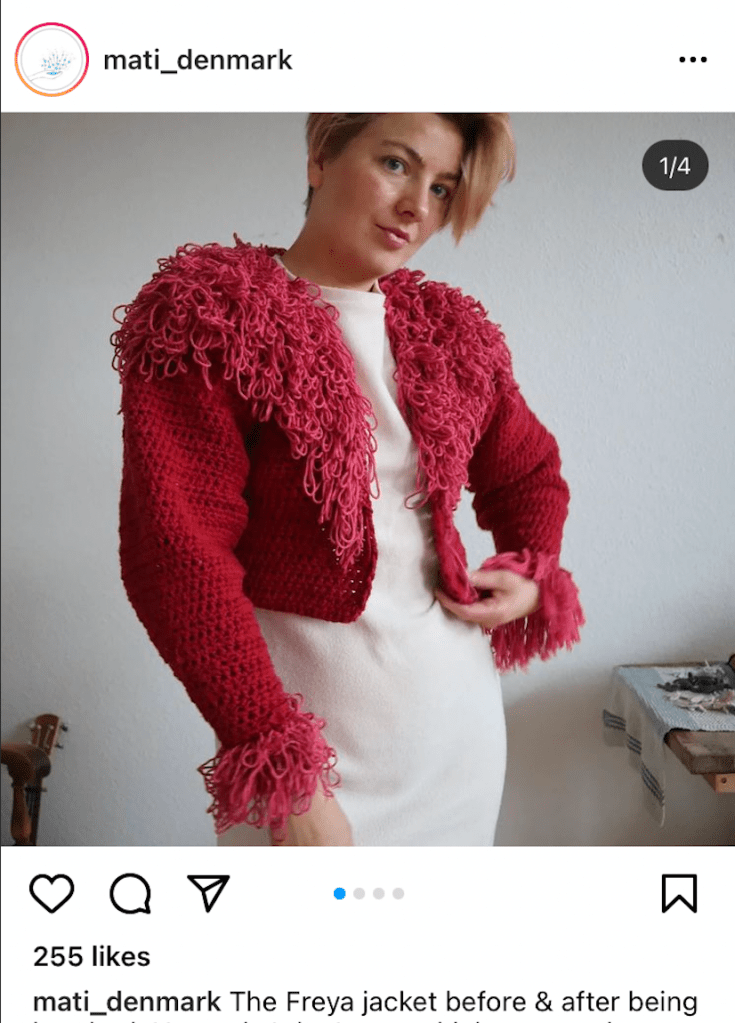Like the Freya jacket post
735x1023 pixels.
[51, 893]
